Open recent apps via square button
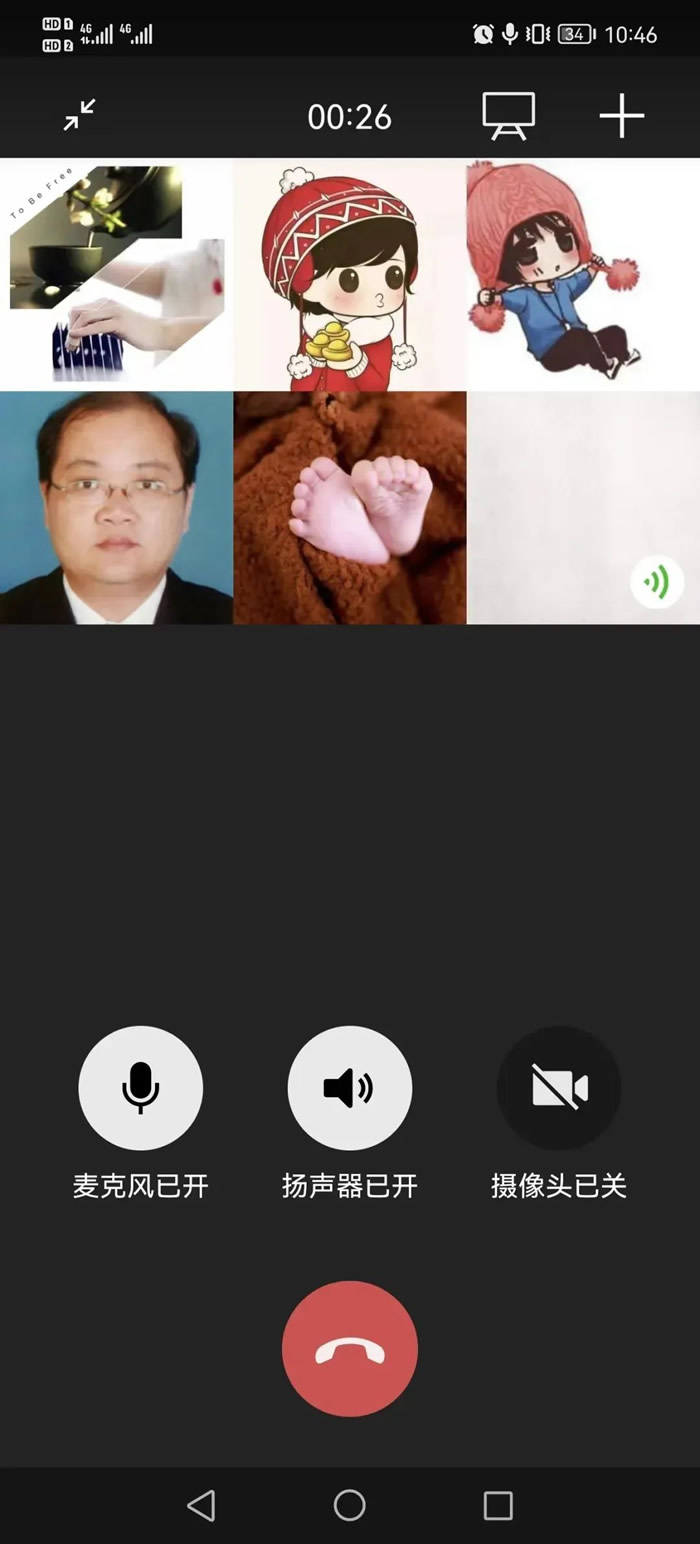The width and height of the screenshot is (700, 1544). [497, 1505]
